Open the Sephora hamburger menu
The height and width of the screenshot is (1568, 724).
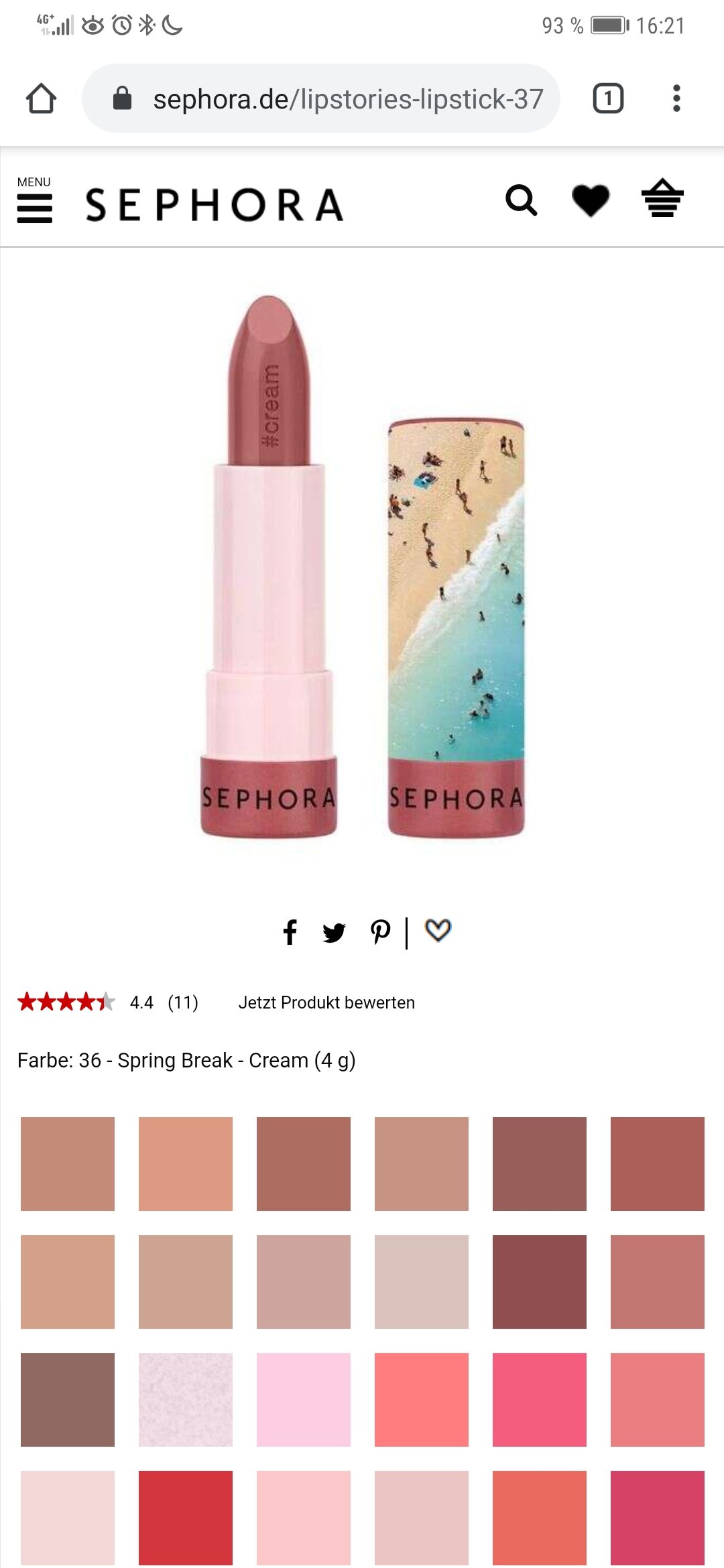(34, 202)
